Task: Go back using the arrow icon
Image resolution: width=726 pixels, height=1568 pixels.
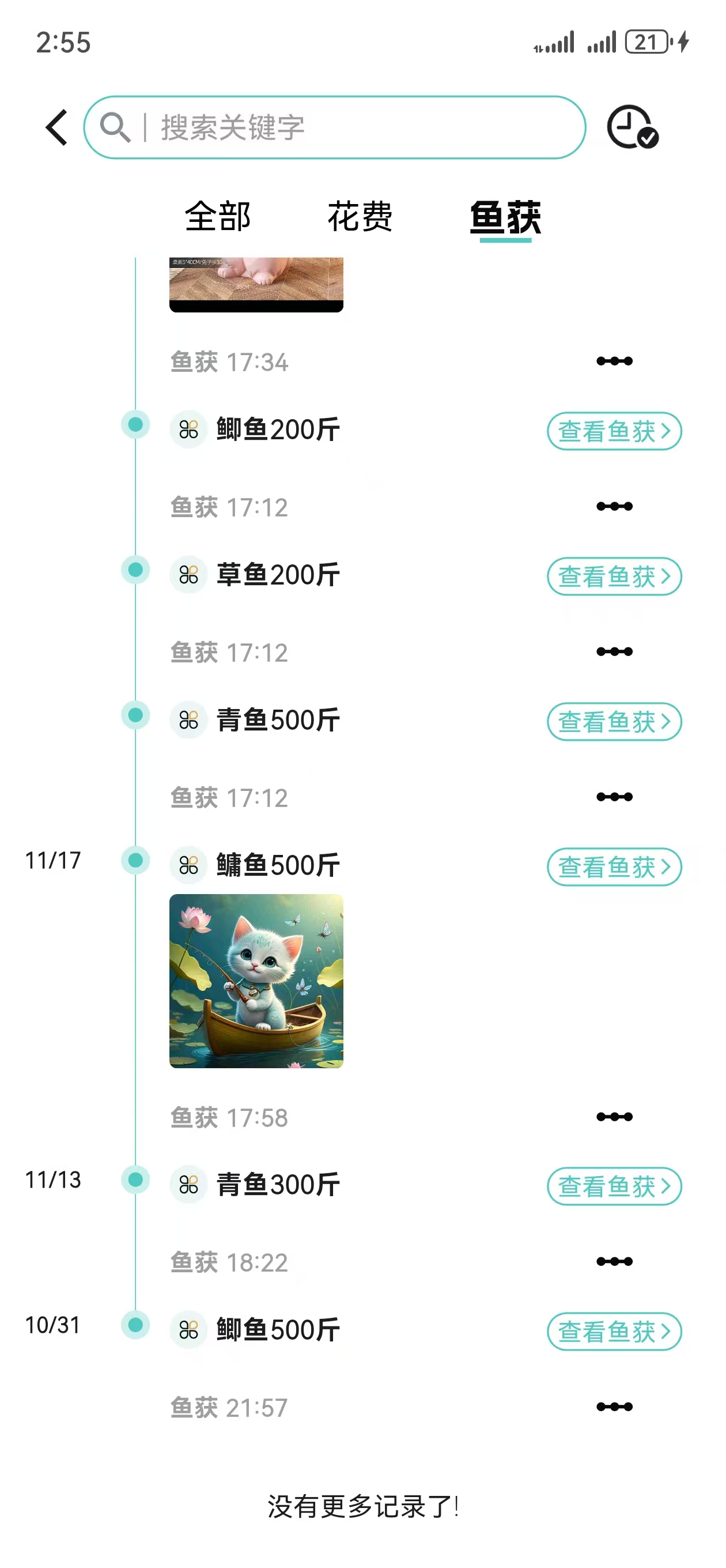Action: click(x=56, y=128)
